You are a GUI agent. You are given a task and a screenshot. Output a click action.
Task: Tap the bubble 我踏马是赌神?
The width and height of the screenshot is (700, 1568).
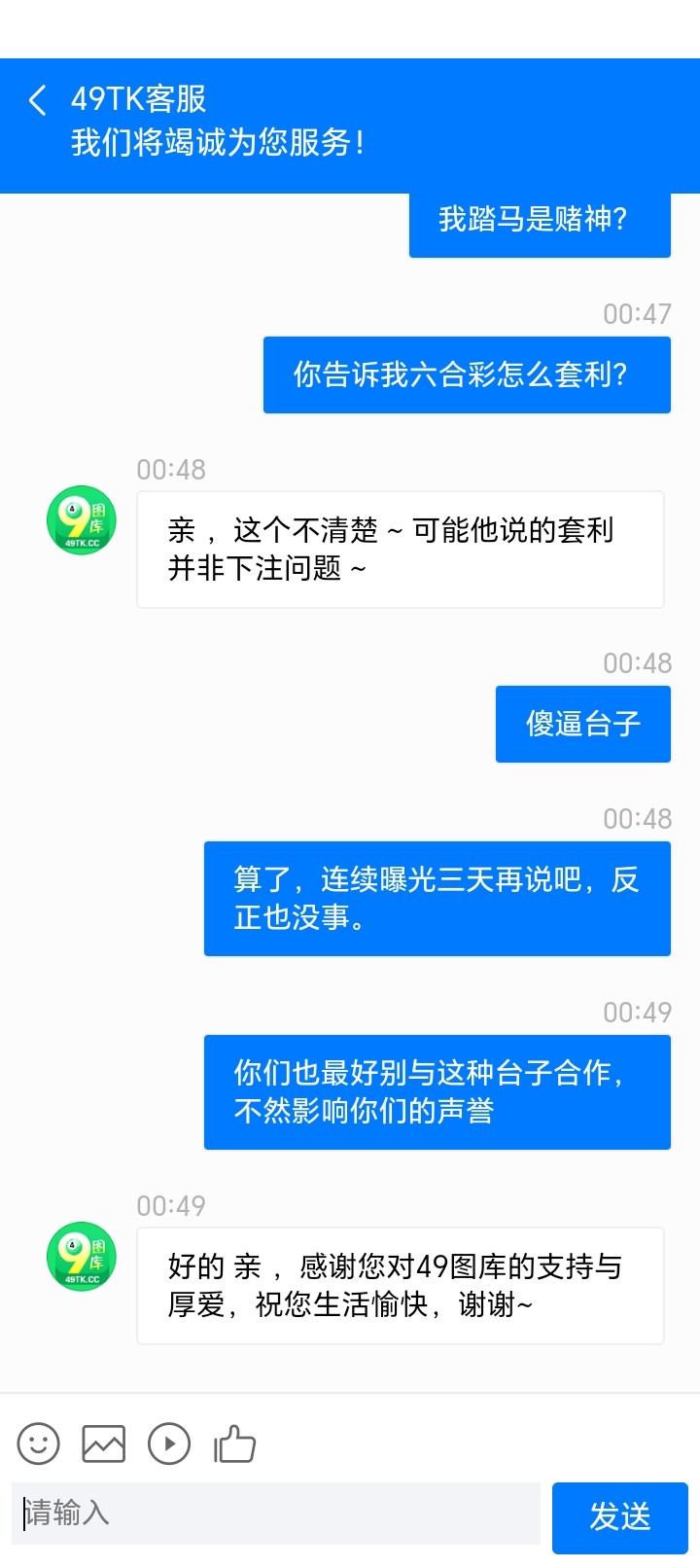[539, 222]
